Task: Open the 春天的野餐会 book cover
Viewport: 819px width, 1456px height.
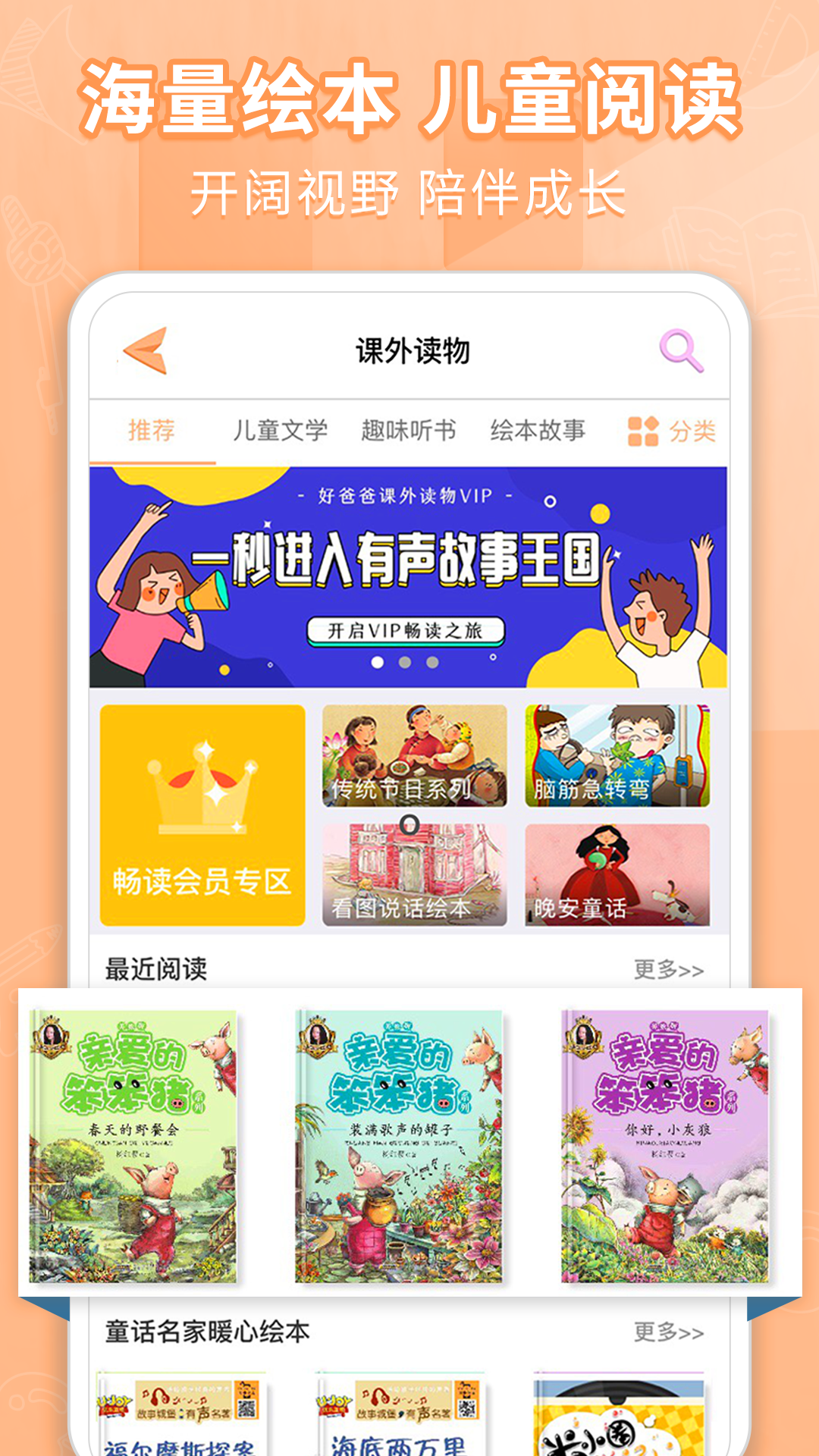Action: click(136, 1137)
